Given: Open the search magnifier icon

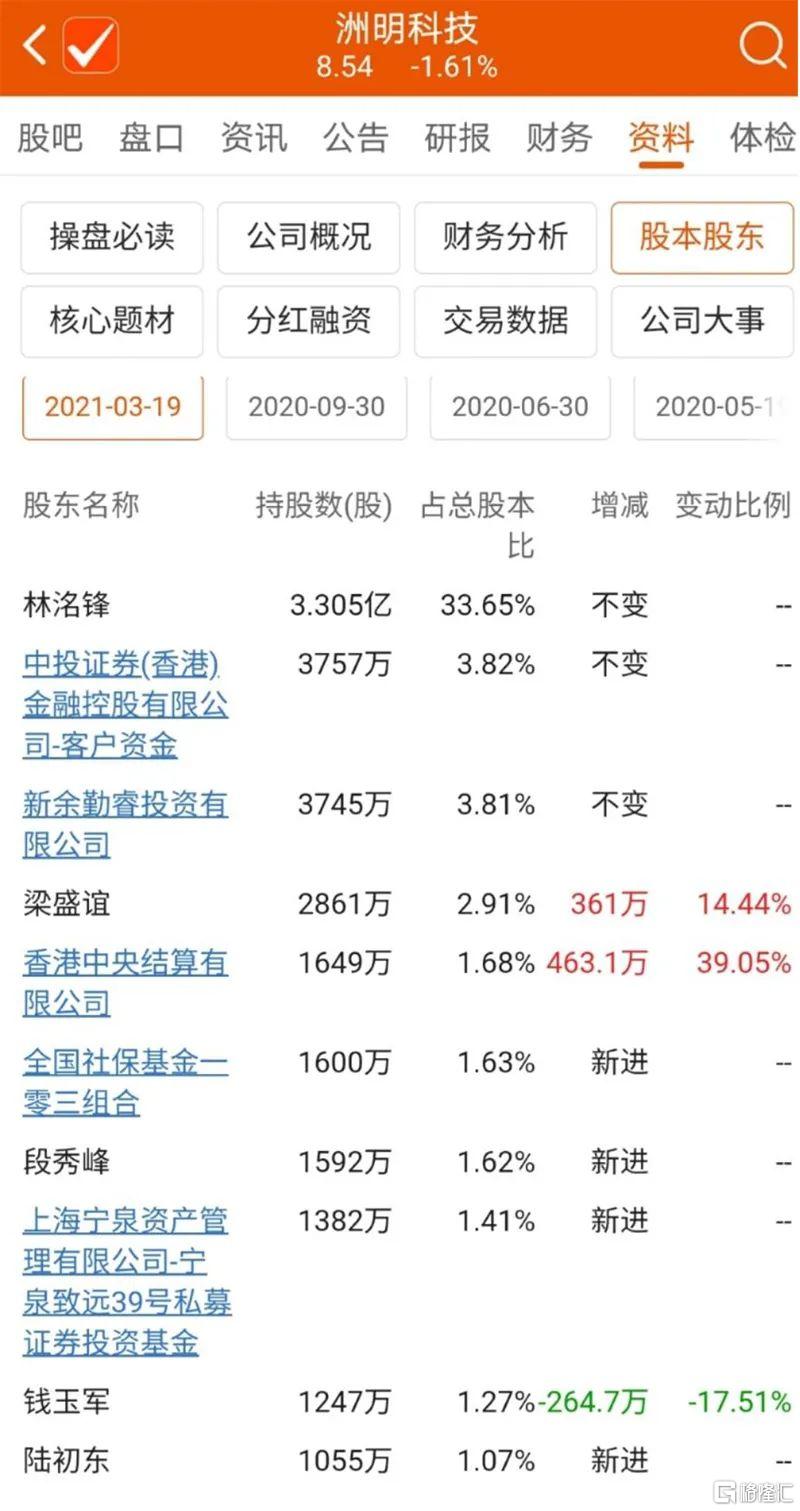Looking at the screenshot, I should 763,46.
